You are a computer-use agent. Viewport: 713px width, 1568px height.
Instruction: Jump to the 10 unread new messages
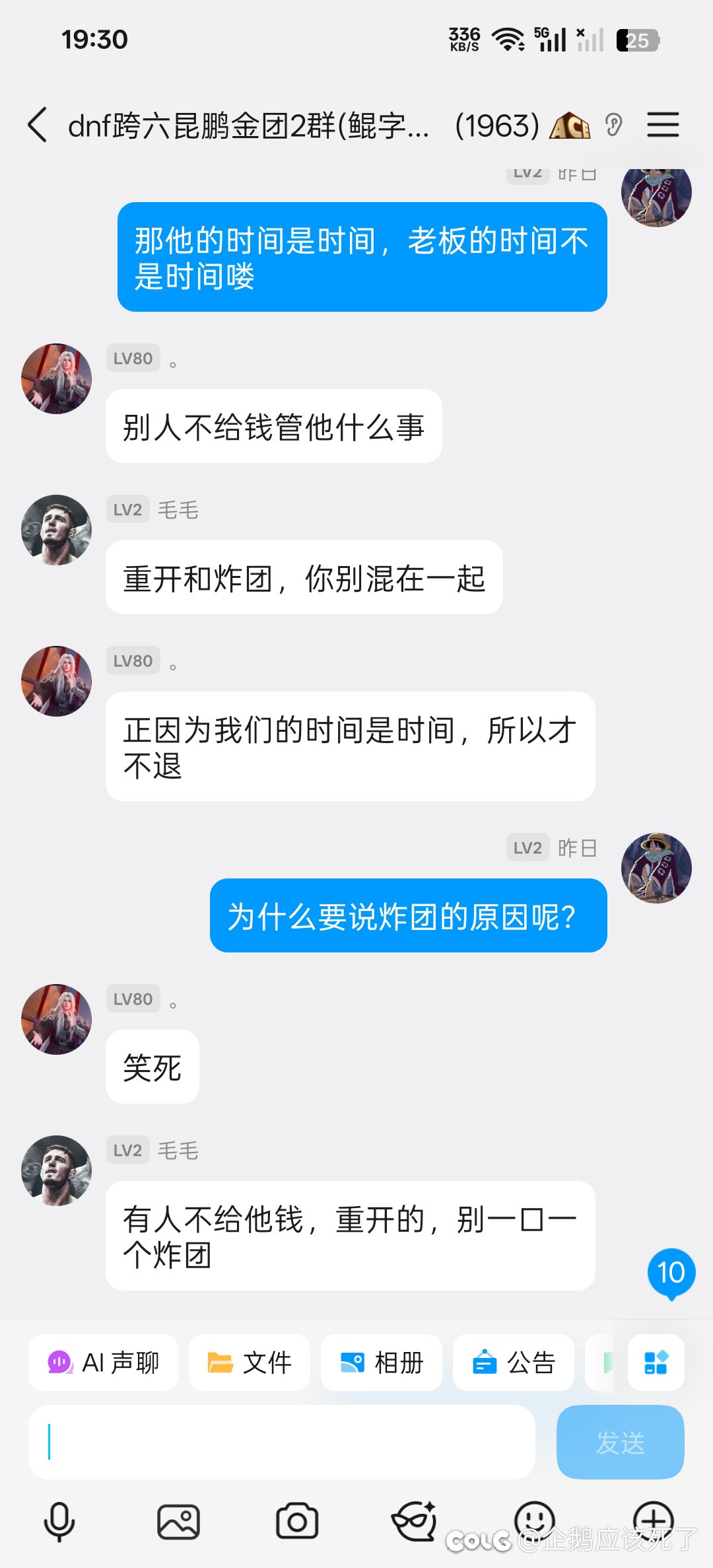[x=671, y=1273]
